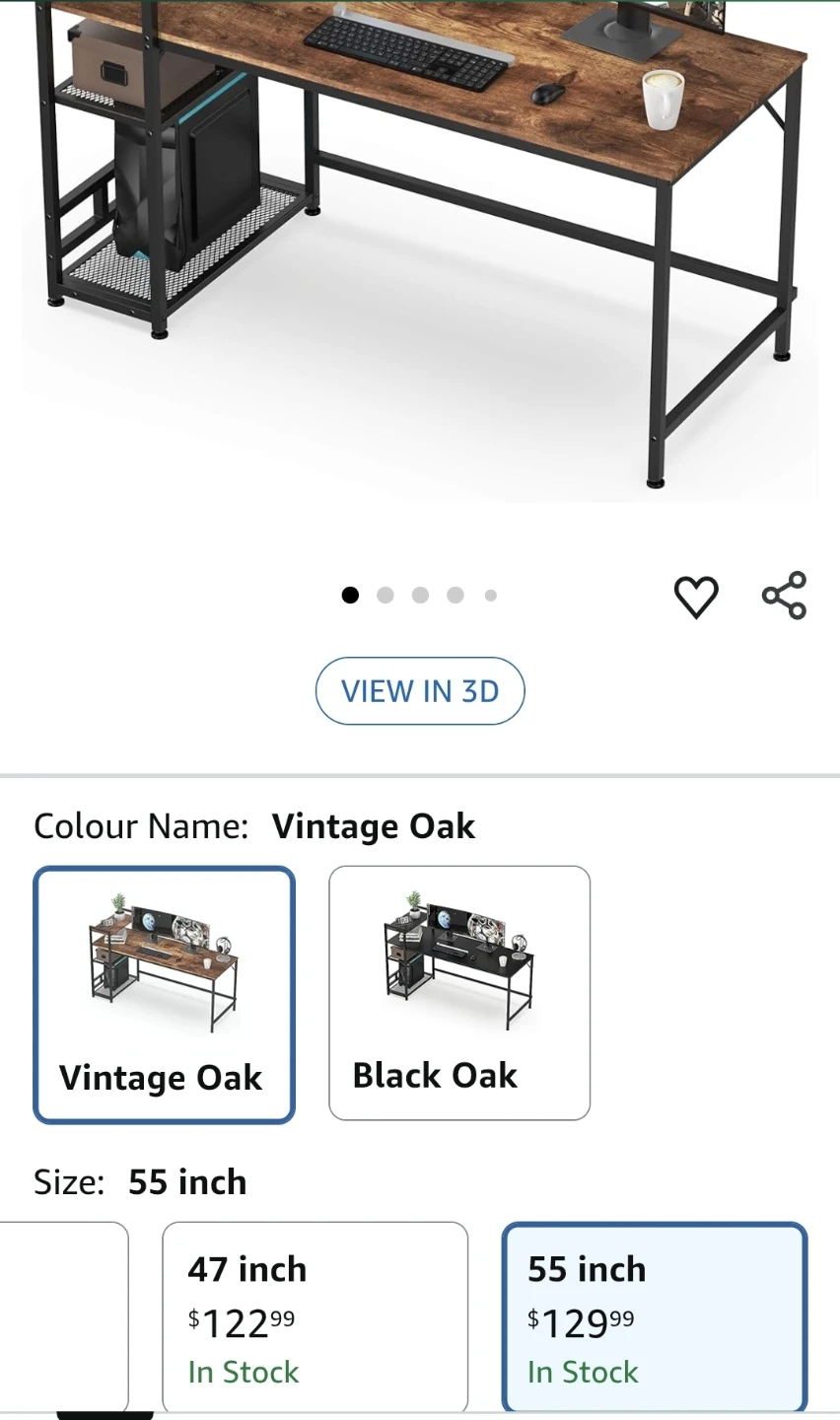Open the View in 3D button
Viewport: 840px width, 1420px height.
[x=420, y=691]
